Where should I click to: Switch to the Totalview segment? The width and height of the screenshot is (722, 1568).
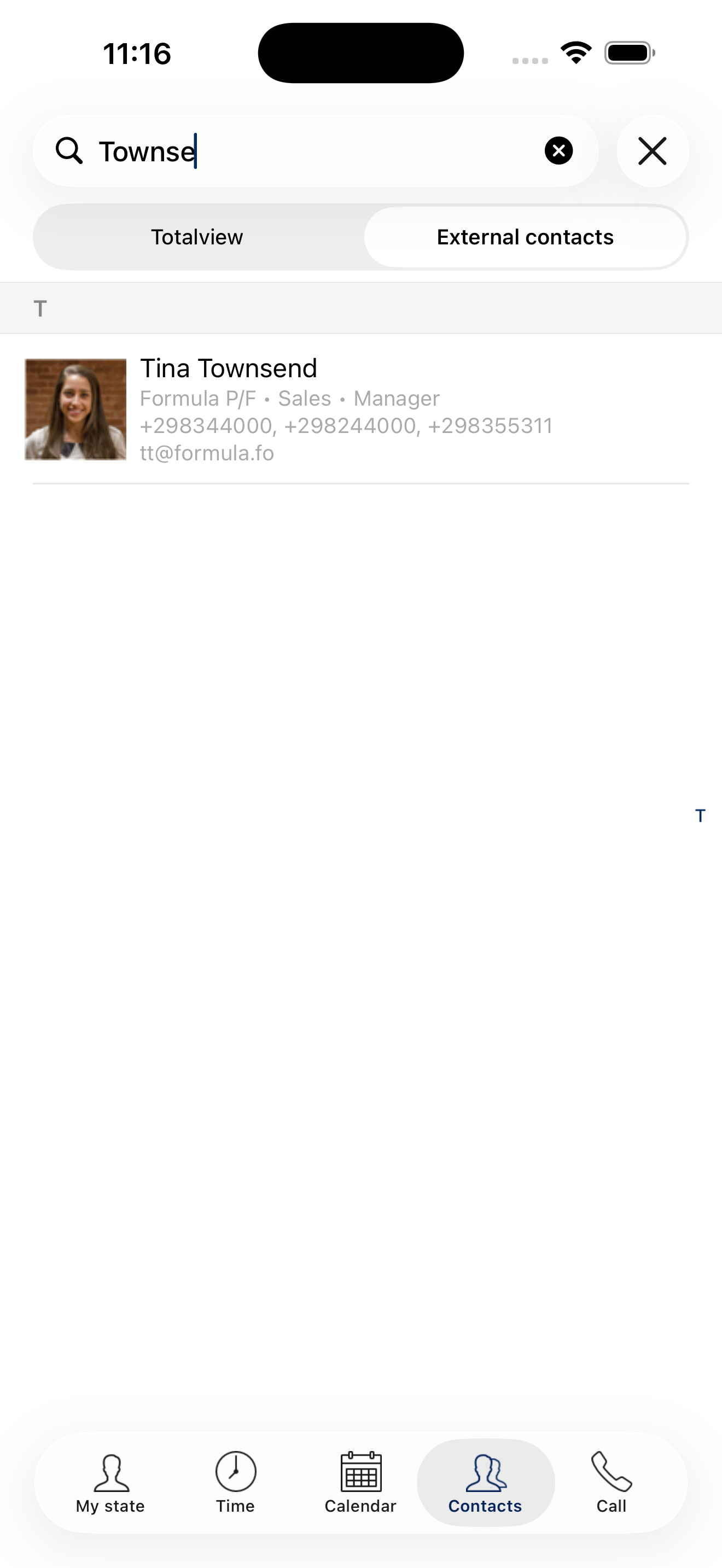197,237
